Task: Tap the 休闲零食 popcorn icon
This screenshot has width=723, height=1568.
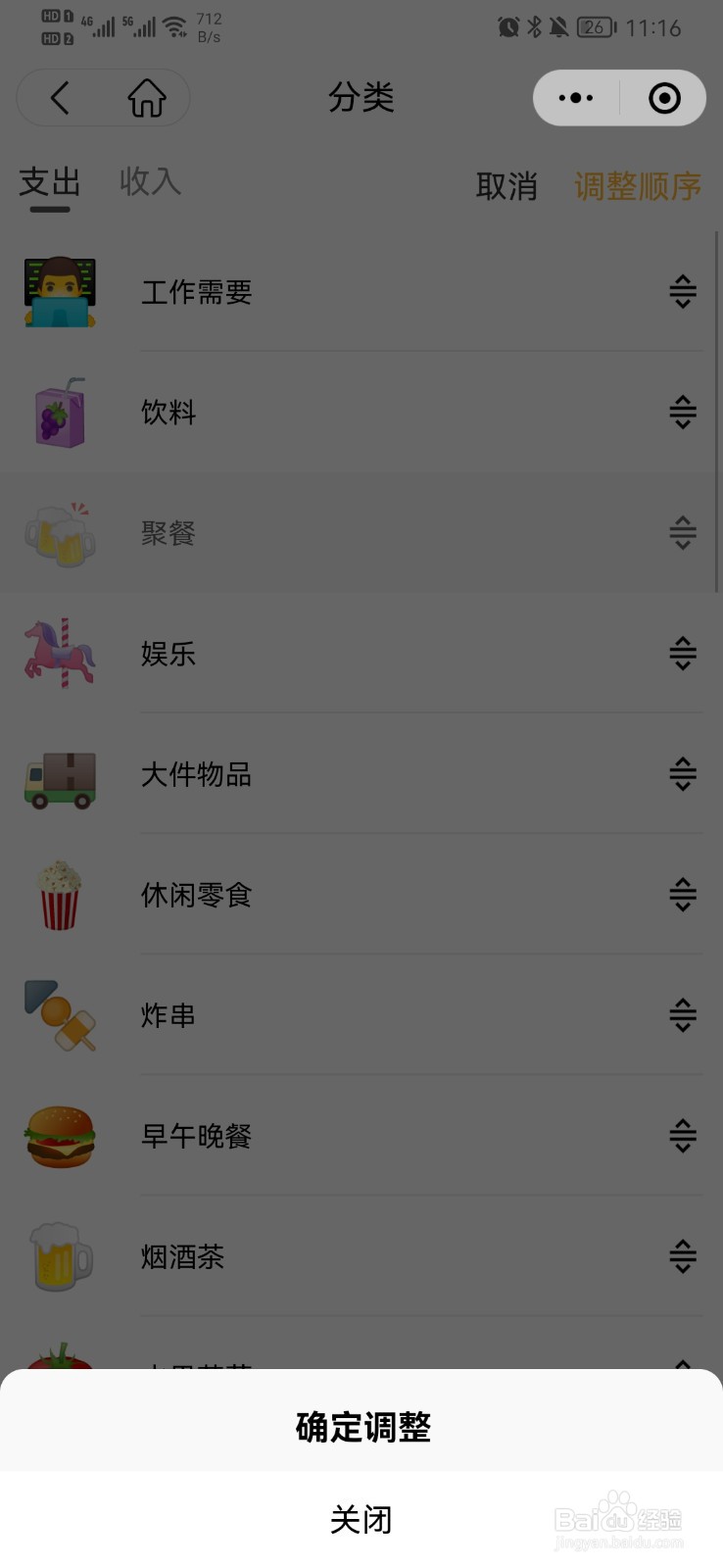Action: click(59, 895)
